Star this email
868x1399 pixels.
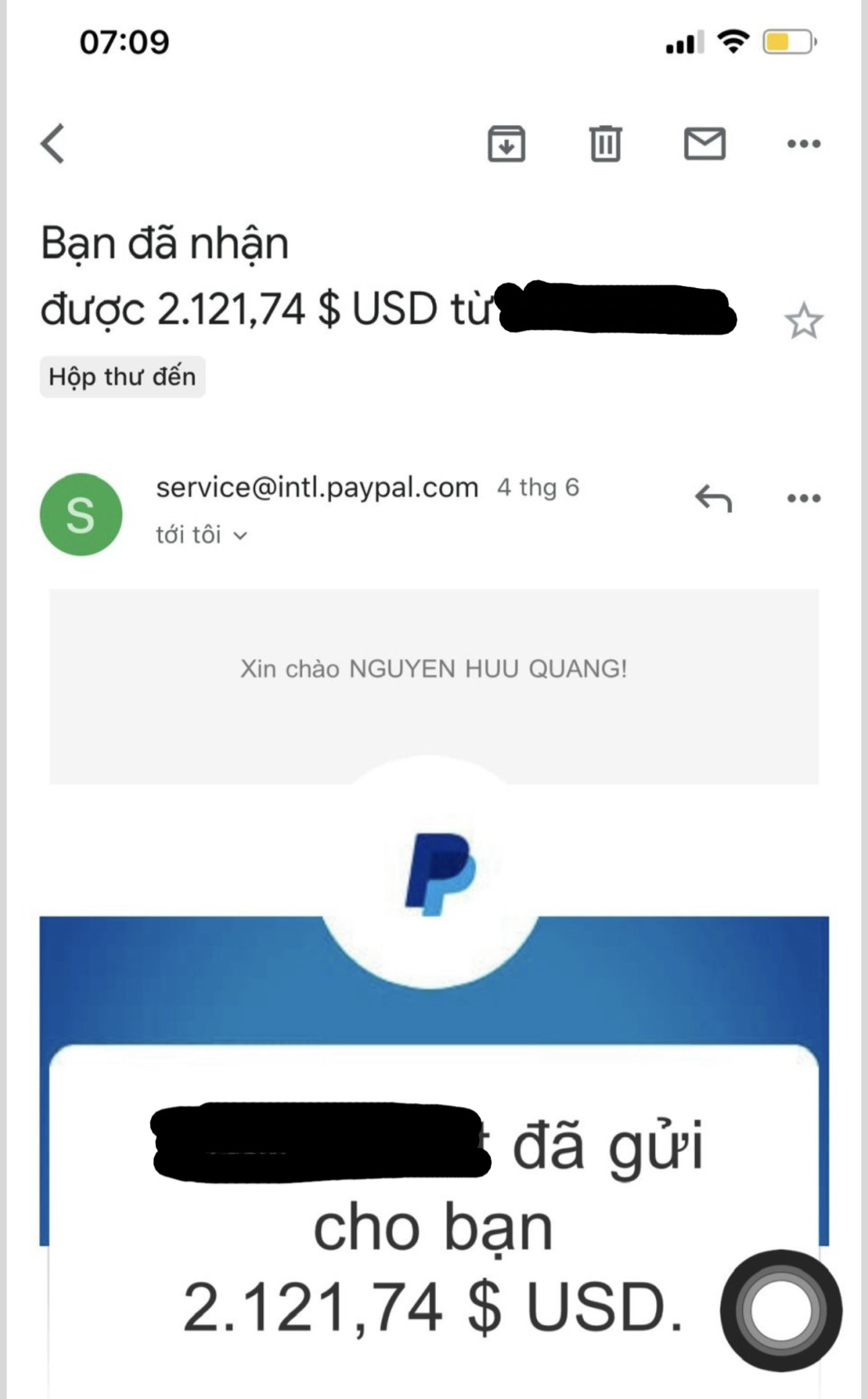pyautogui.click(x=803, y=321)
